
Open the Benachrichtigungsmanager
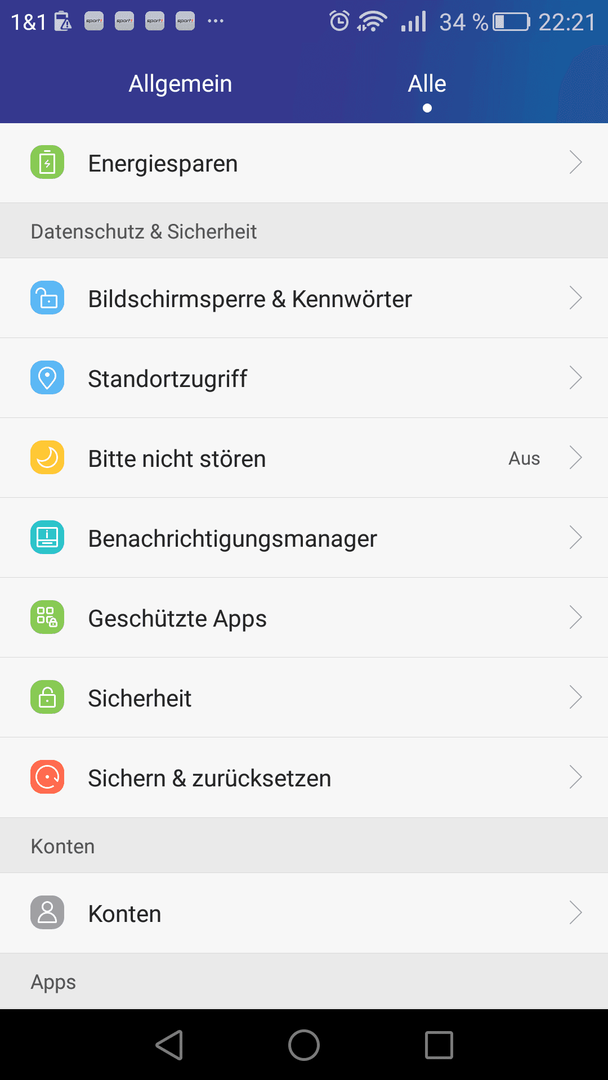[x=304, y=538]
